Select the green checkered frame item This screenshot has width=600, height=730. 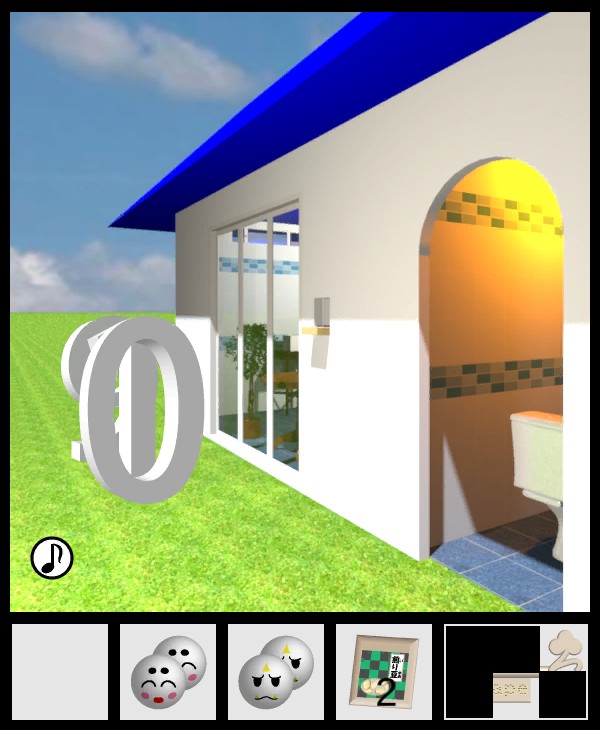(383, 672)
